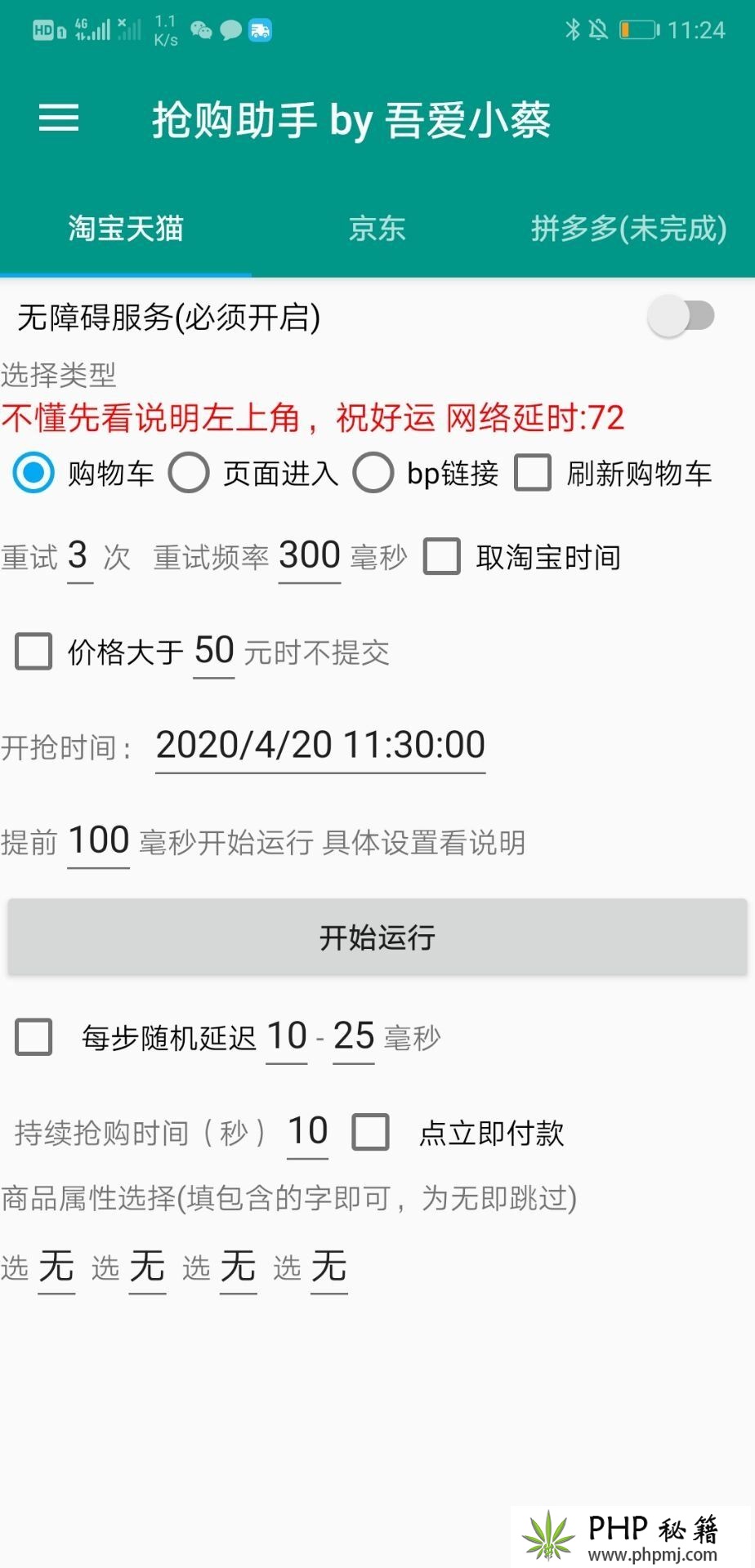Enable the 每步随机延迟 checkbox

pos(34,1037)
